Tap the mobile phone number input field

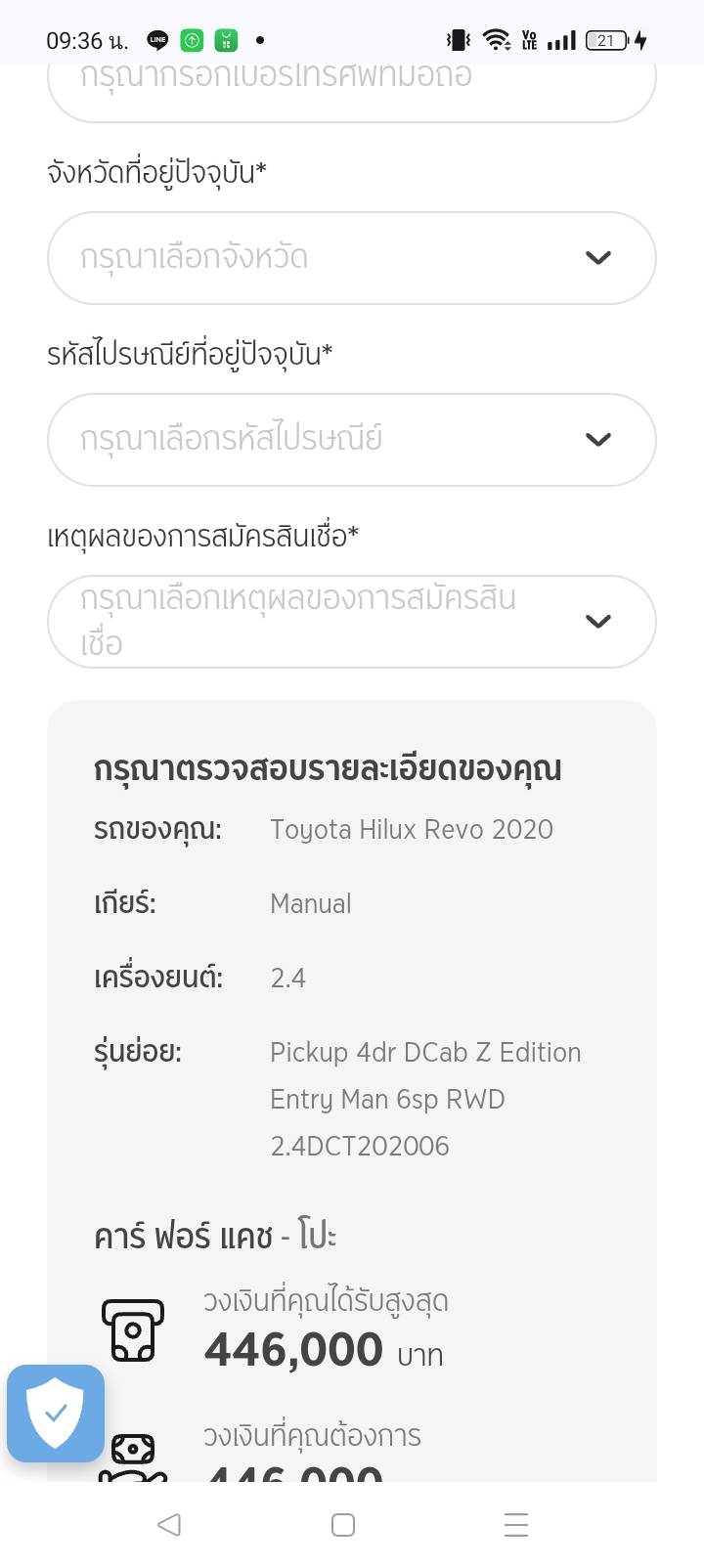(350, 88)
